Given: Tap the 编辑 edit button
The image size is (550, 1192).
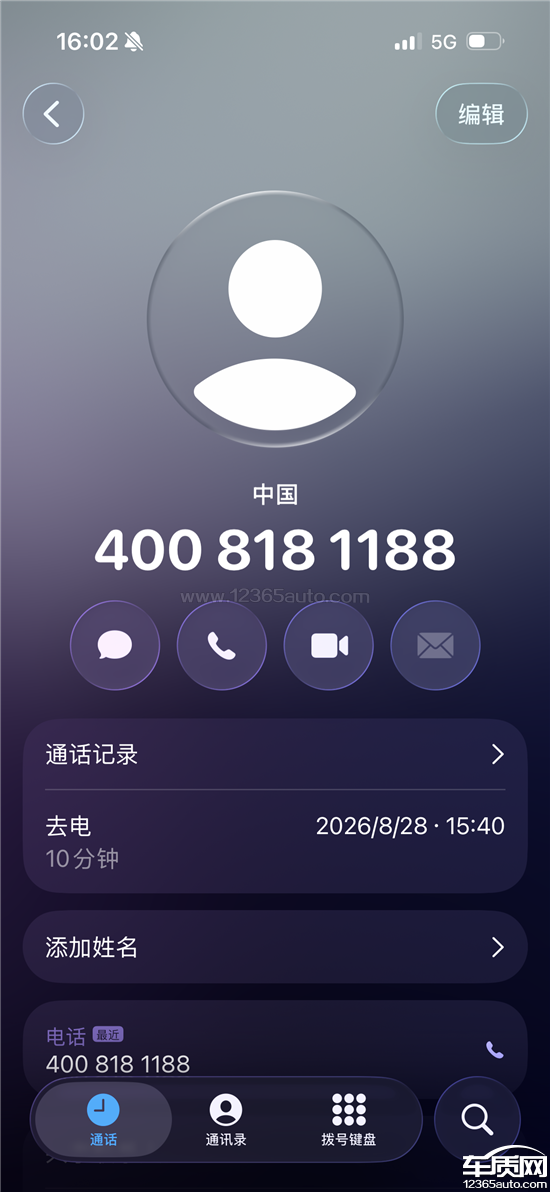Looking at the screenshot, I should [481, 114].
